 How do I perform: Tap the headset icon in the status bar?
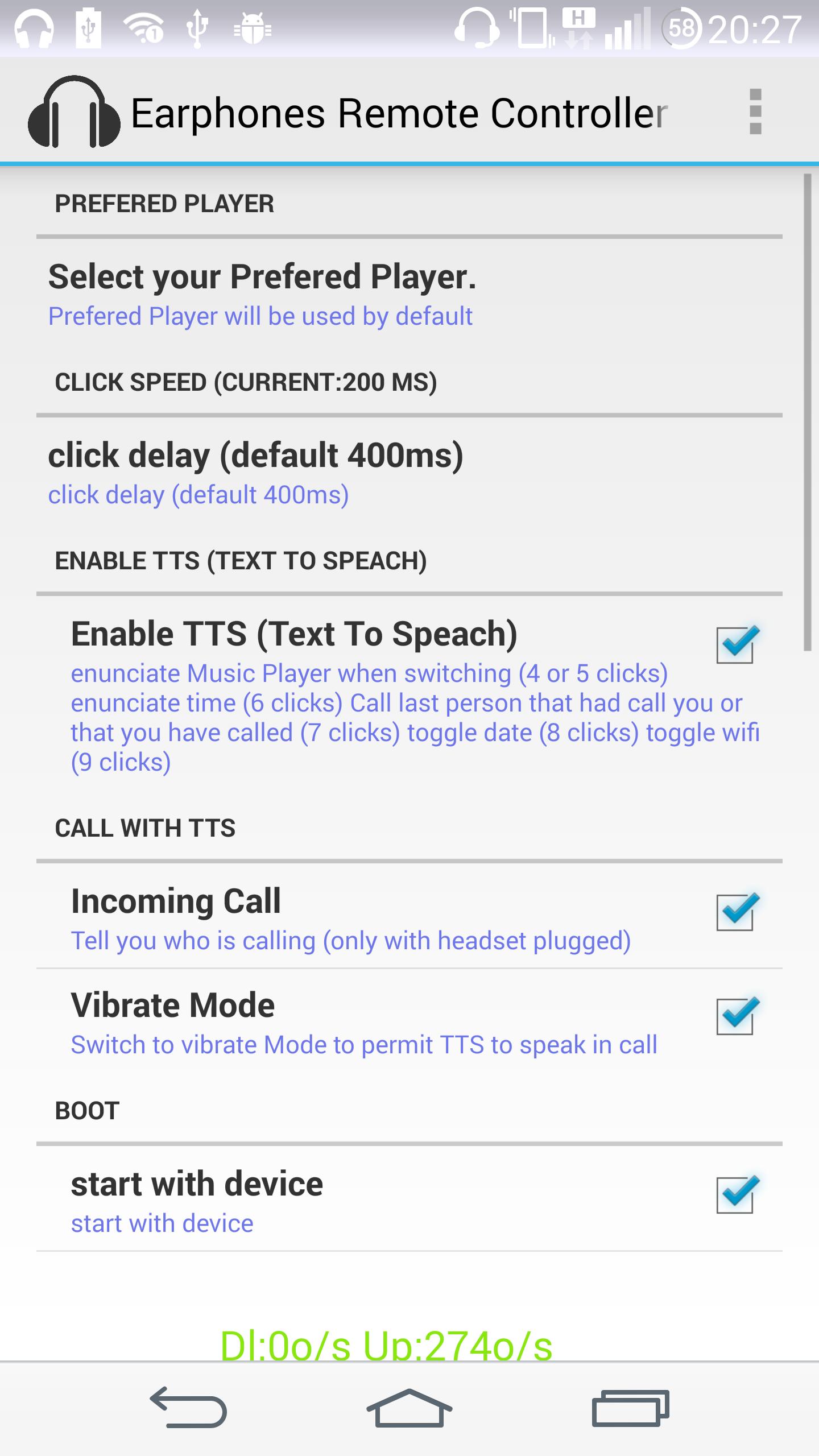pos(478,27)
